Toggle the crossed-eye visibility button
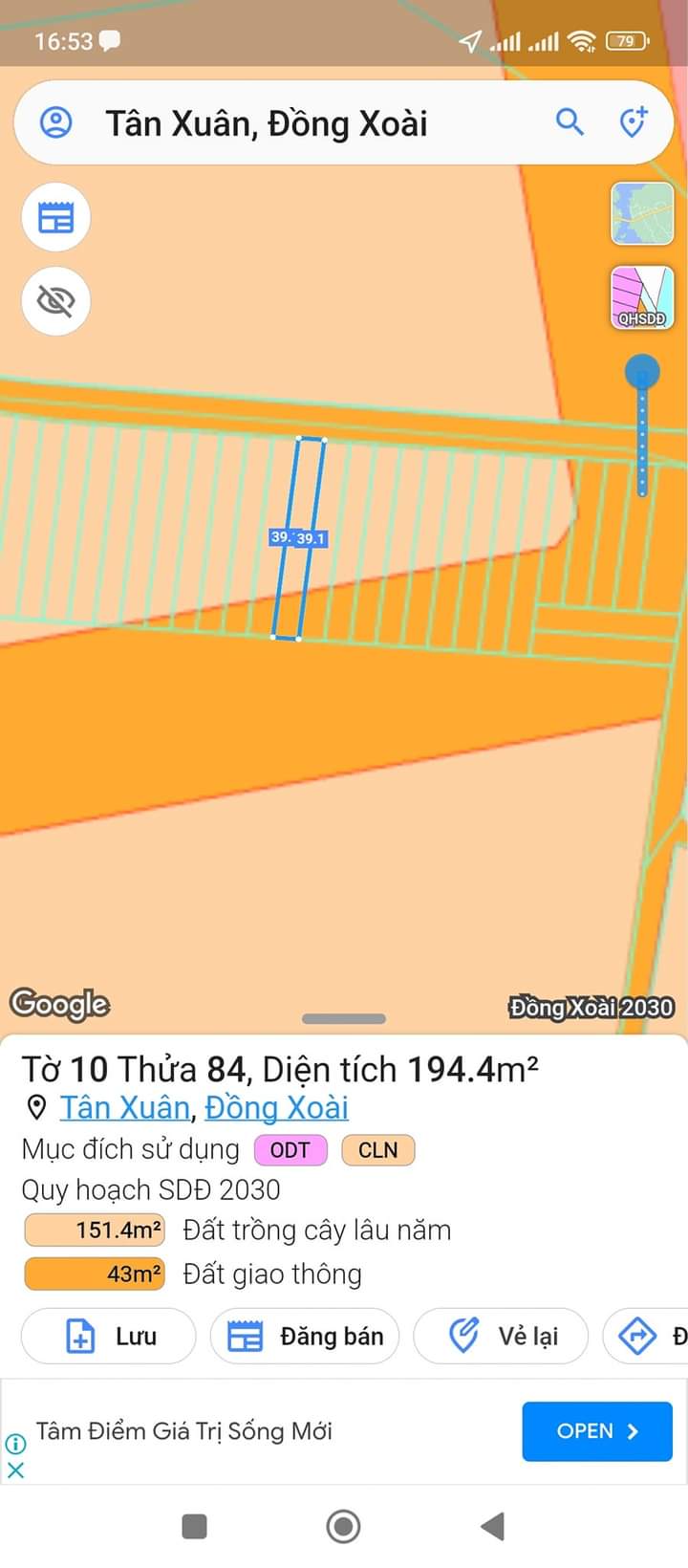 (56, 302)
